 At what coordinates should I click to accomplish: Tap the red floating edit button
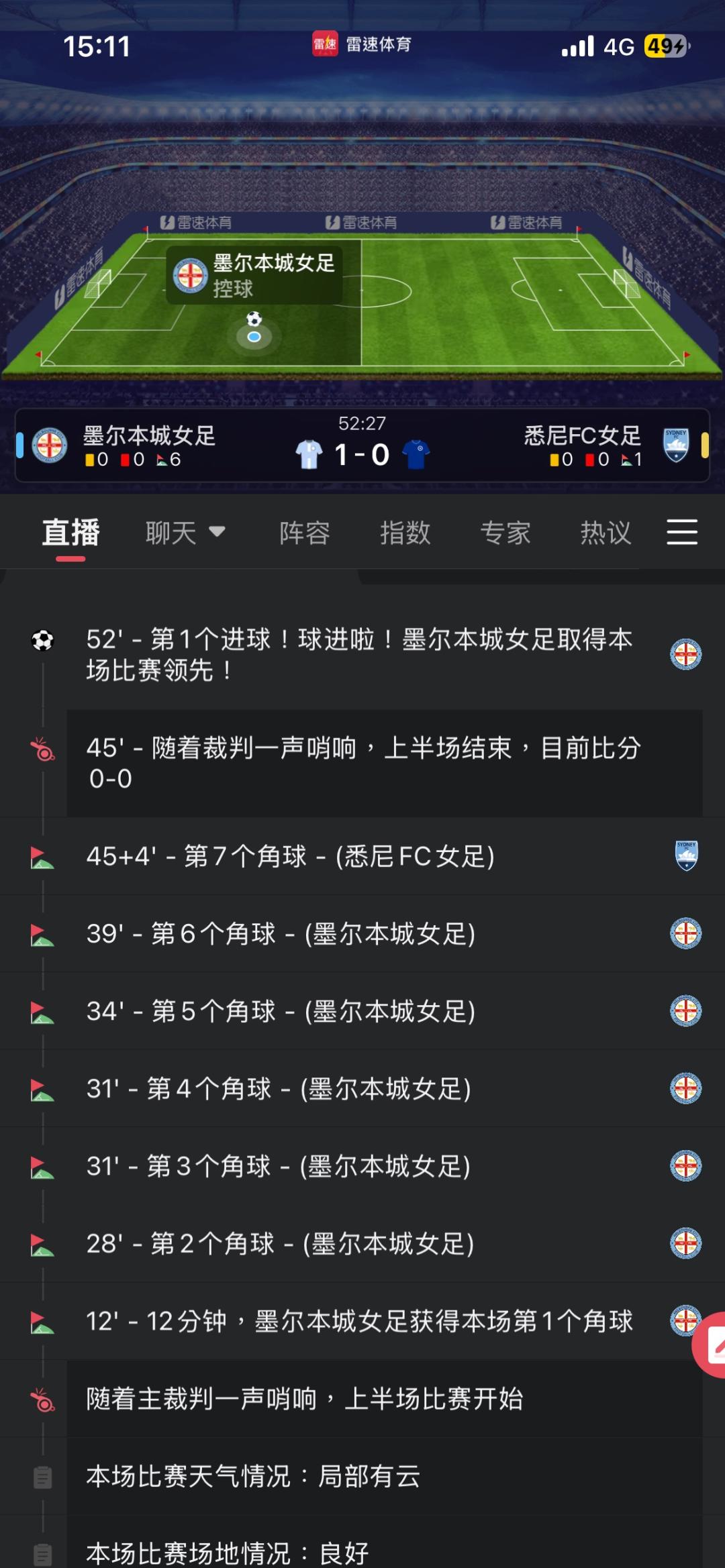pos(712,1344)
